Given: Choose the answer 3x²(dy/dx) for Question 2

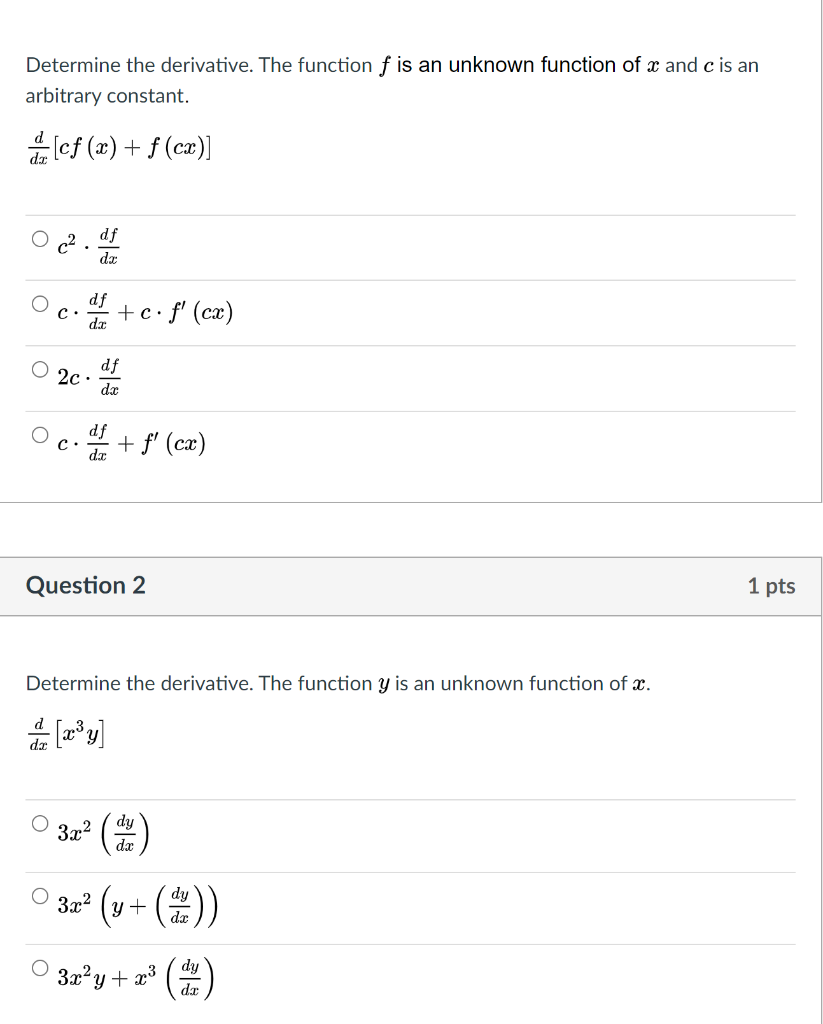Looking at the screenshot, I should click(40, 822).
